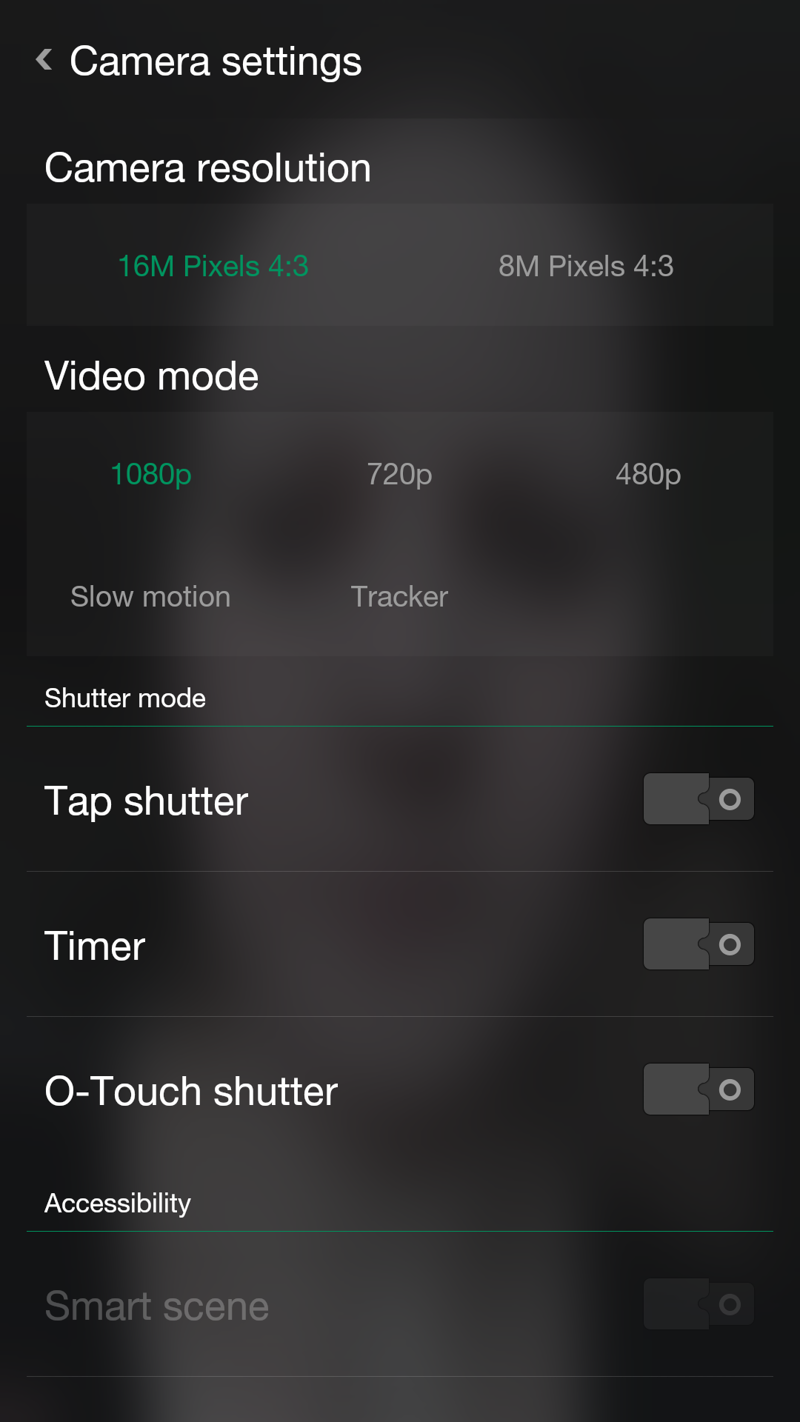
Task: Select 16M Pixels 4:3 resolution
Action: point(213,266)
